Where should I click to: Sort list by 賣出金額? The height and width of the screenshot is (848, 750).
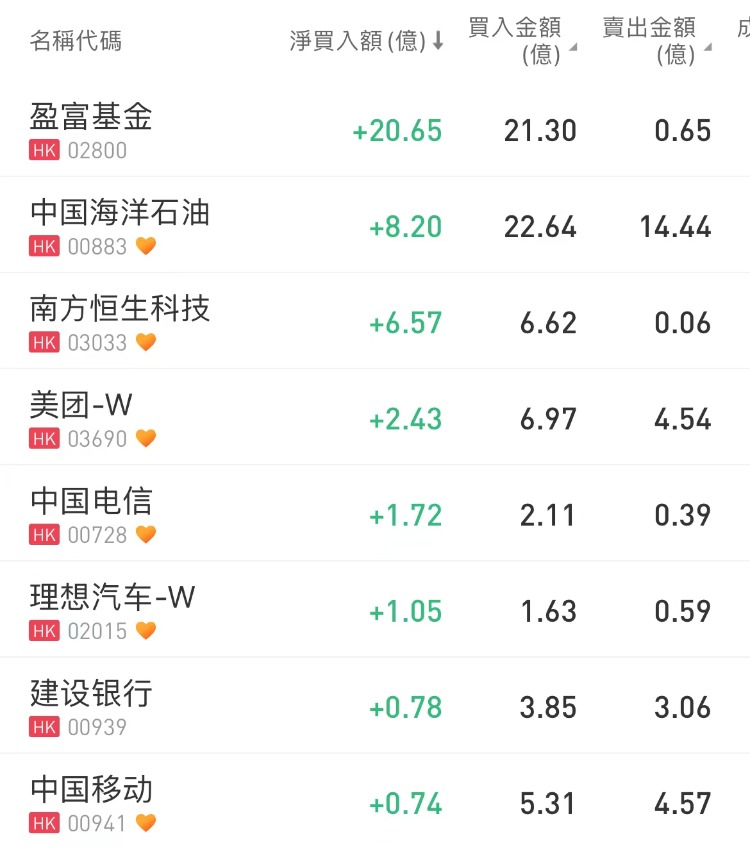tap(656, 41)
